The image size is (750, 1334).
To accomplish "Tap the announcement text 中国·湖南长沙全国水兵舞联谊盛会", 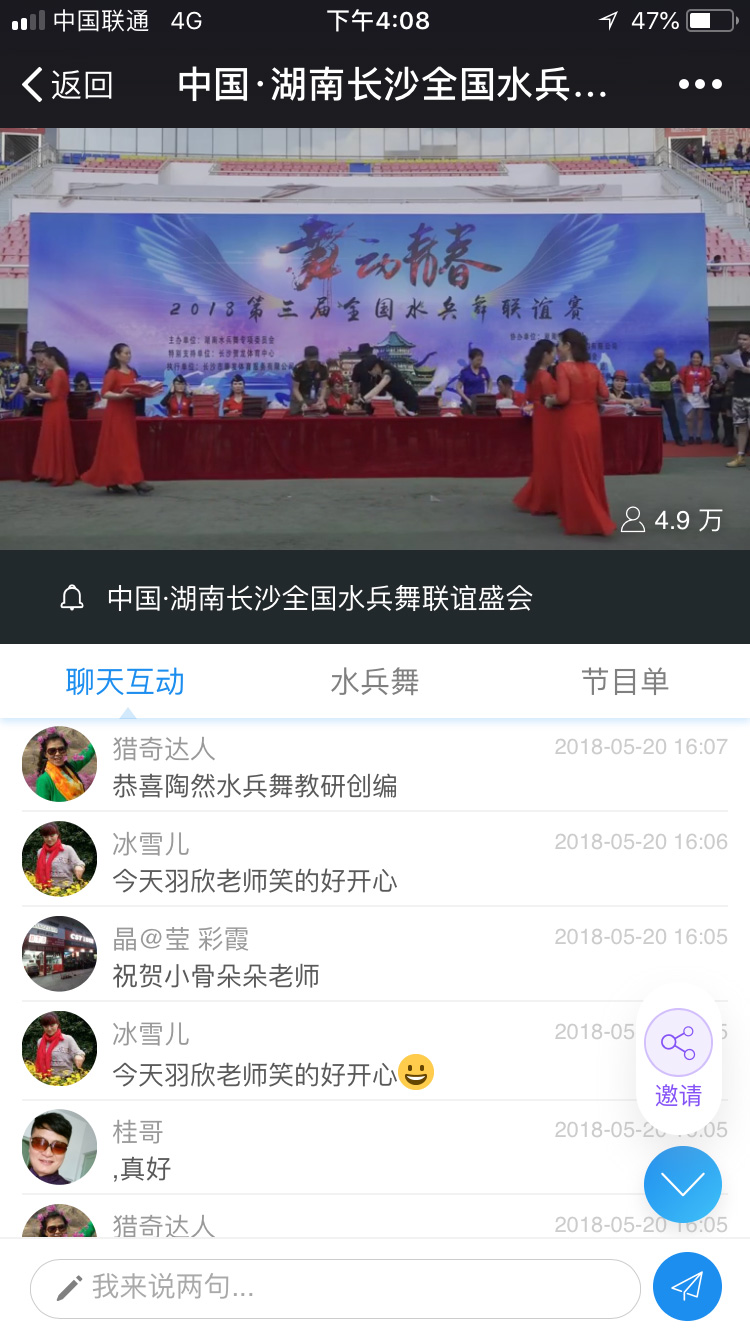I will coord(320,598).
